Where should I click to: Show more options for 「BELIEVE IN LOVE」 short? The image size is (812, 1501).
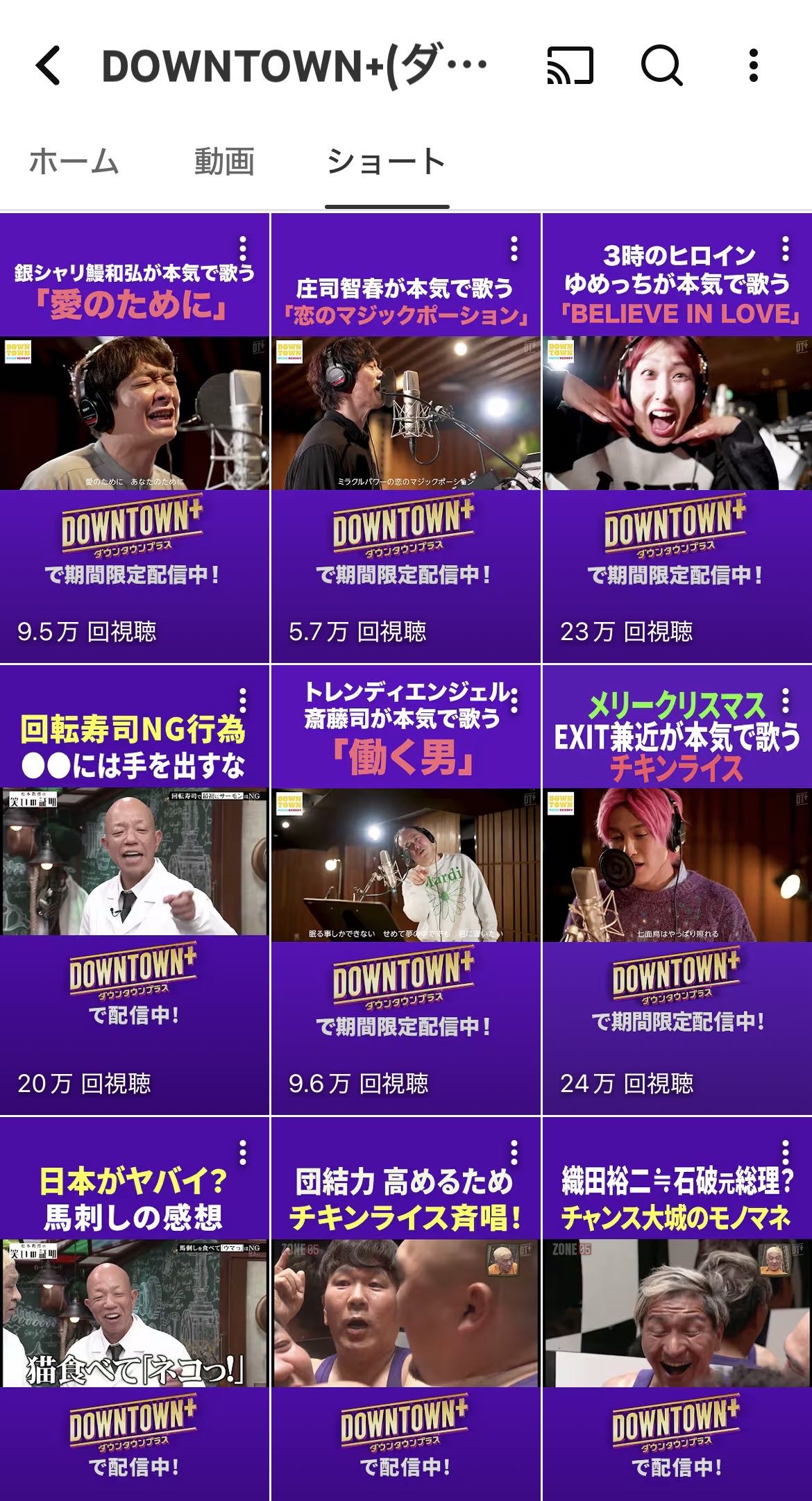786,249
